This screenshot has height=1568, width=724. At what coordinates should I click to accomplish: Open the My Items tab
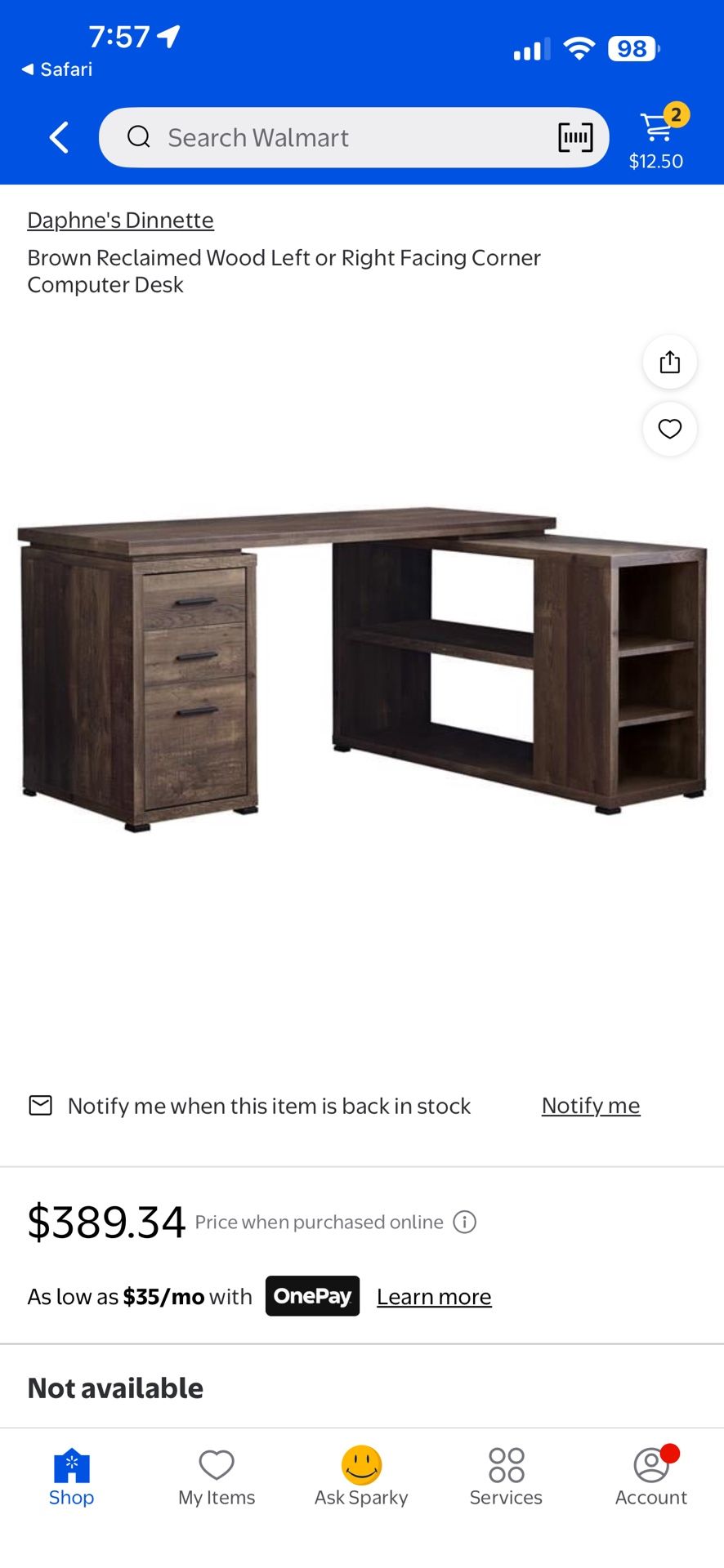[217, 1478]
